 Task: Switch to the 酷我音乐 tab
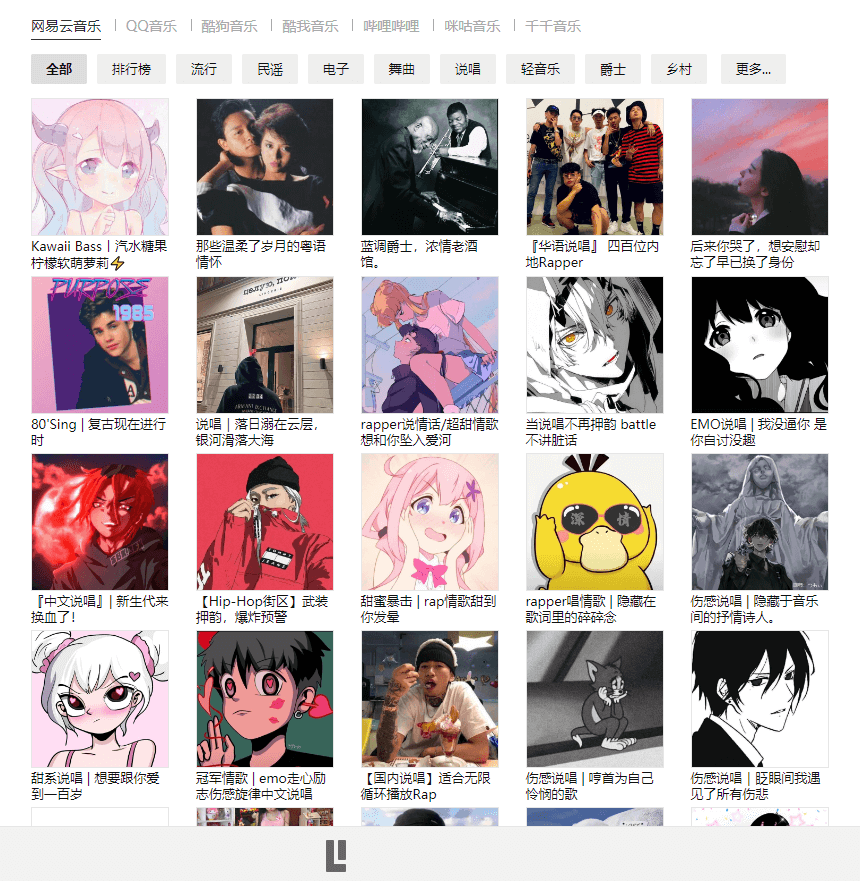point(310,26)
